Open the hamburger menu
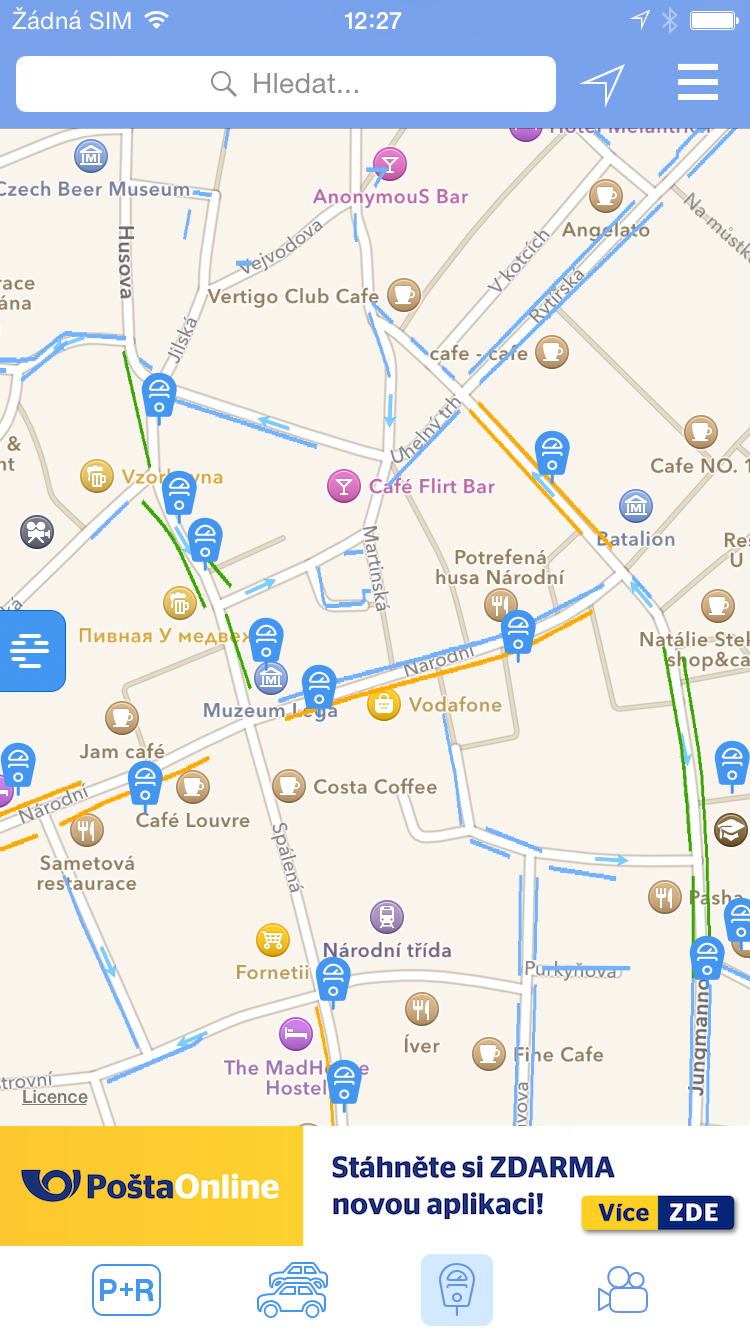This screenshot has height=1334, width=750. [x=698, y=83]
